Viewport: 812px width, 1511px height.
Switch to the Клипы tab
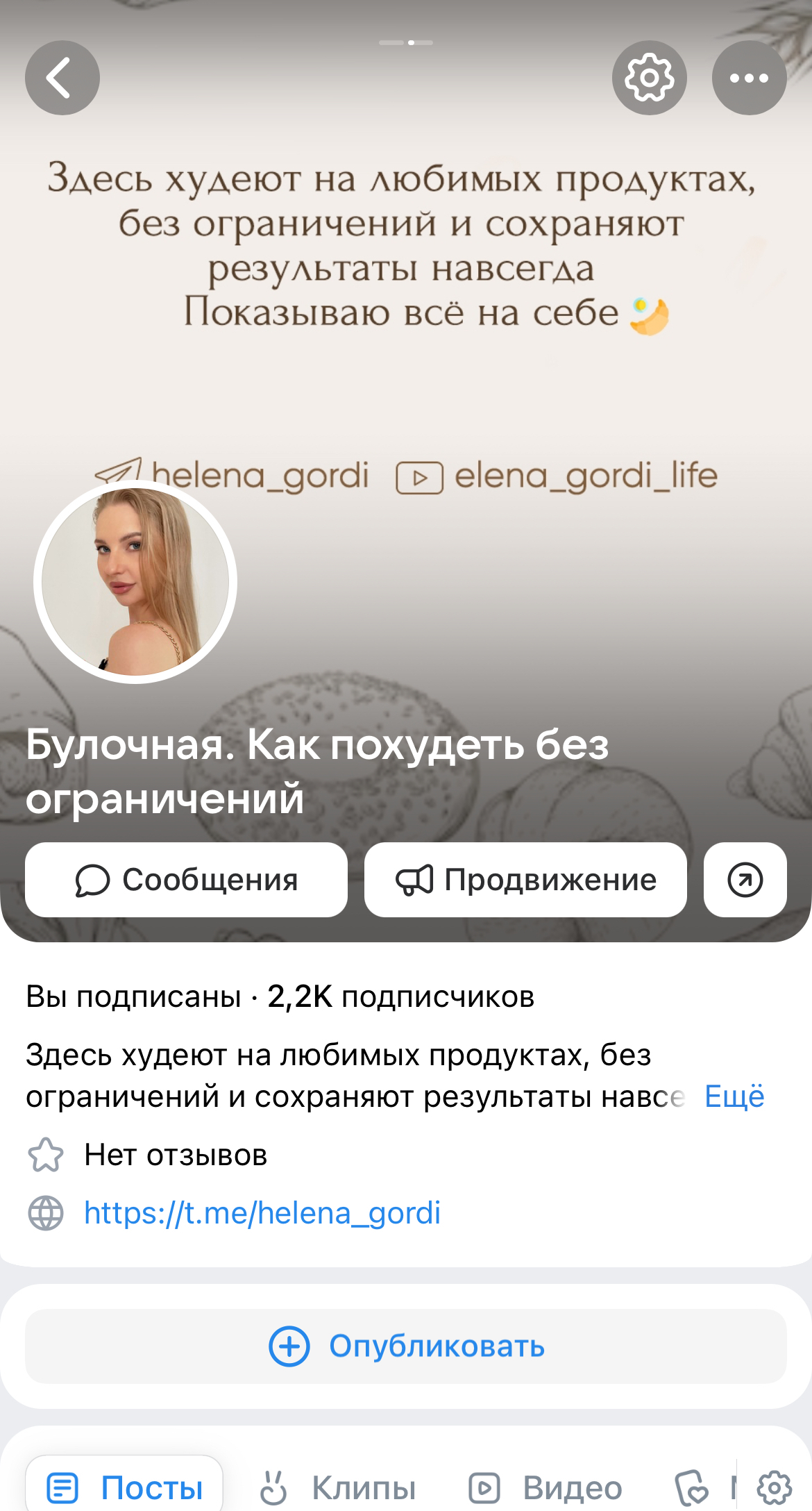pos(338,1487)
